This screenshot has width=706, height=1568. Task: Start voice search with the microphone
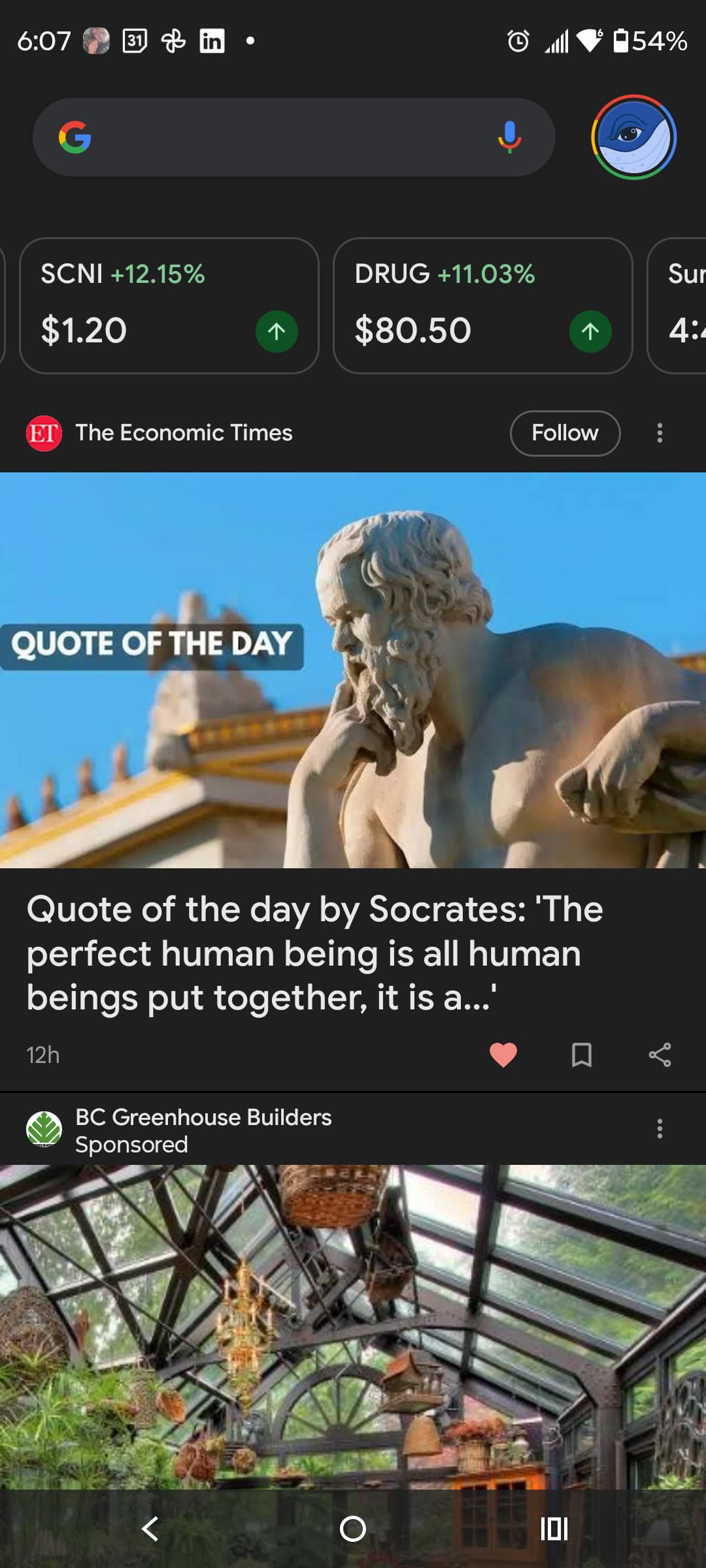[509, 137]
